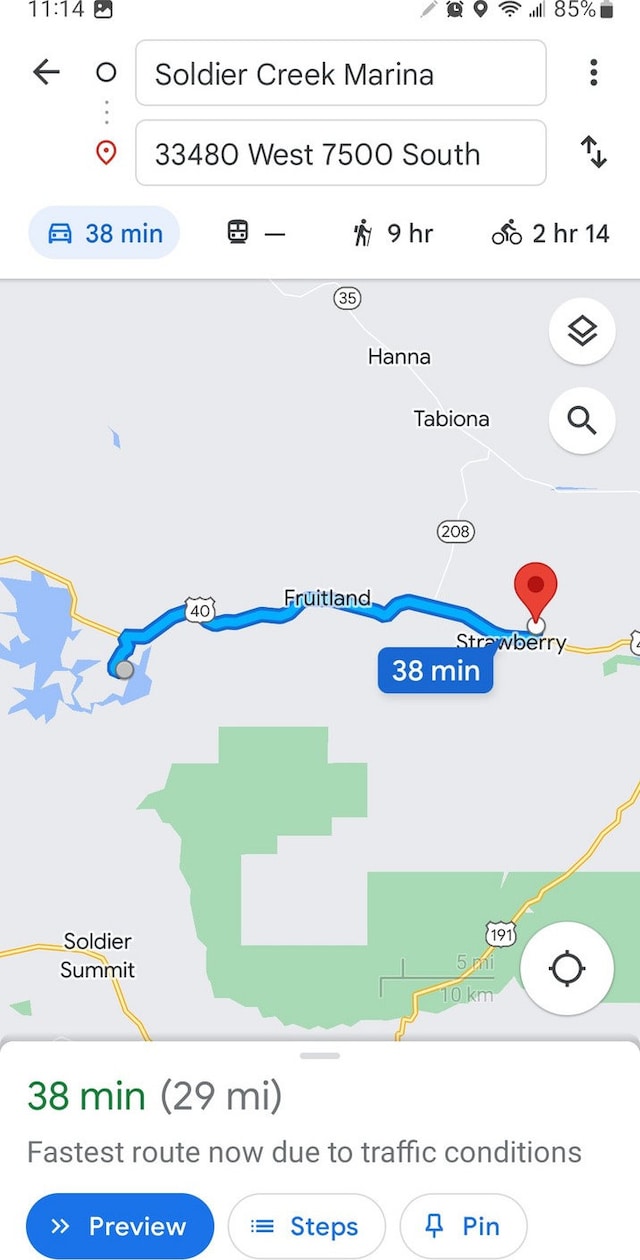
Task: Edit destination 33480 West 7500 South
Action: click(x=340, y=154)
